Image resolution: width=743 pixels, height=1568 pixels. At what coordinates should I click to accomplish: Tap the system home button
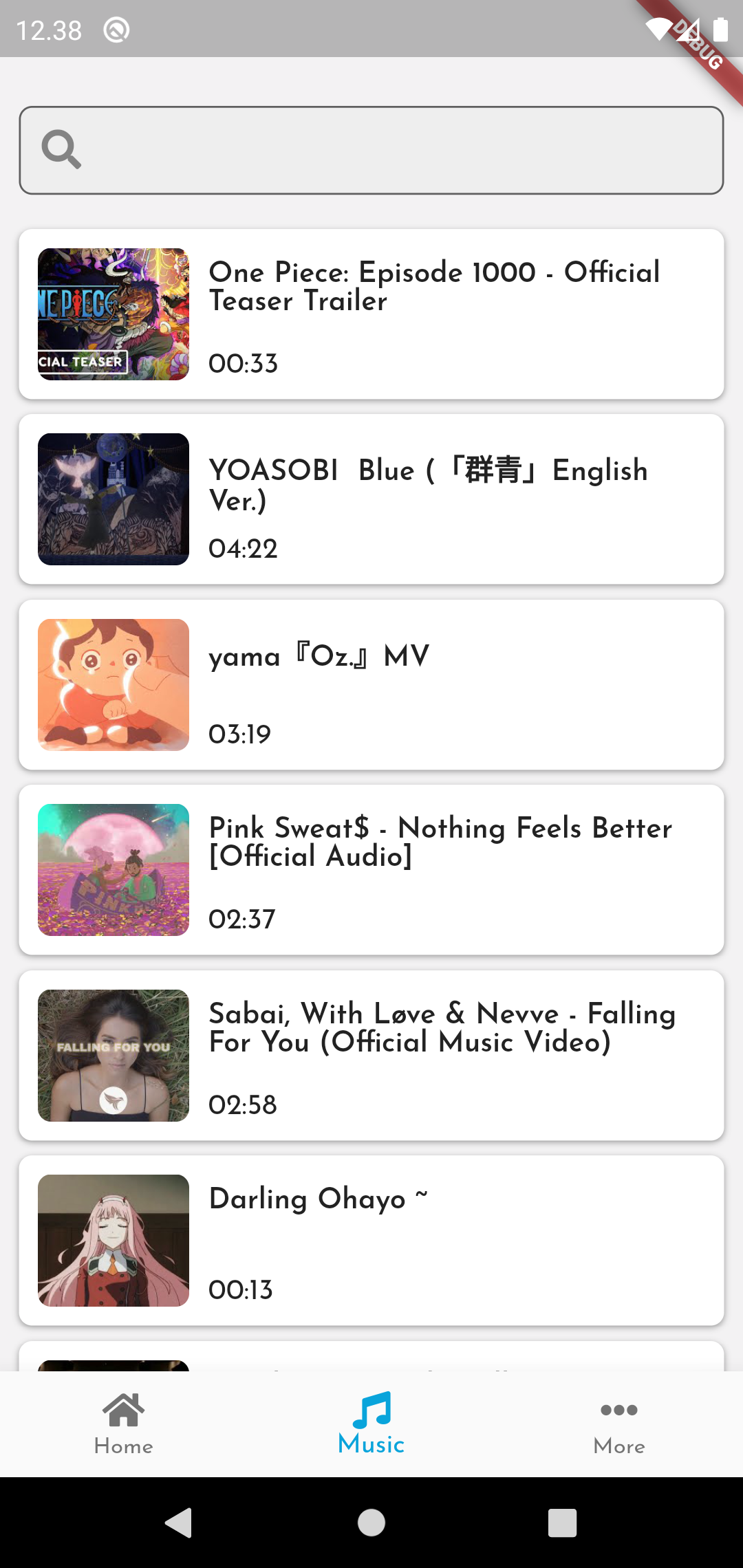[x=371, y=1523]
